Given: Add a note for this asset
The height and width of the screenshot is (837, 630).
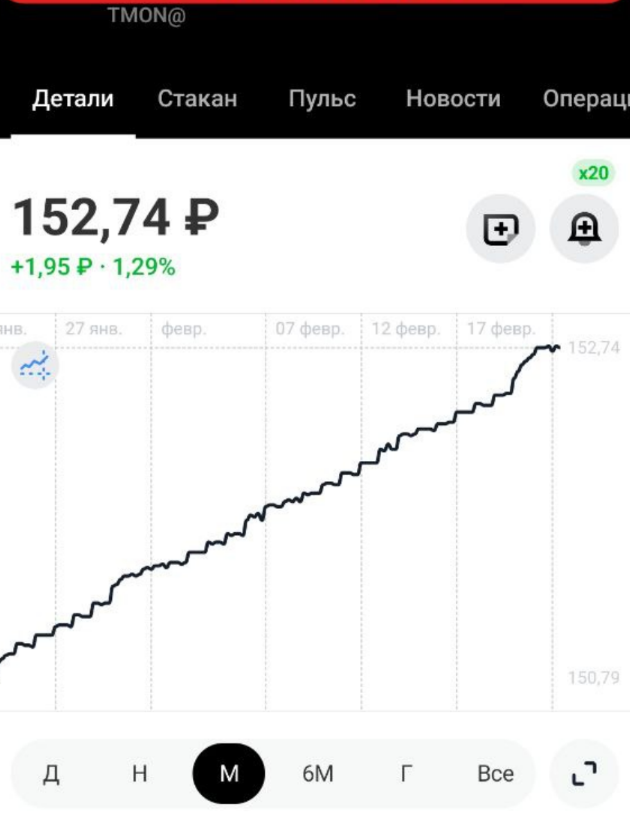Looking at the screenshot, I should pos(501,230).
